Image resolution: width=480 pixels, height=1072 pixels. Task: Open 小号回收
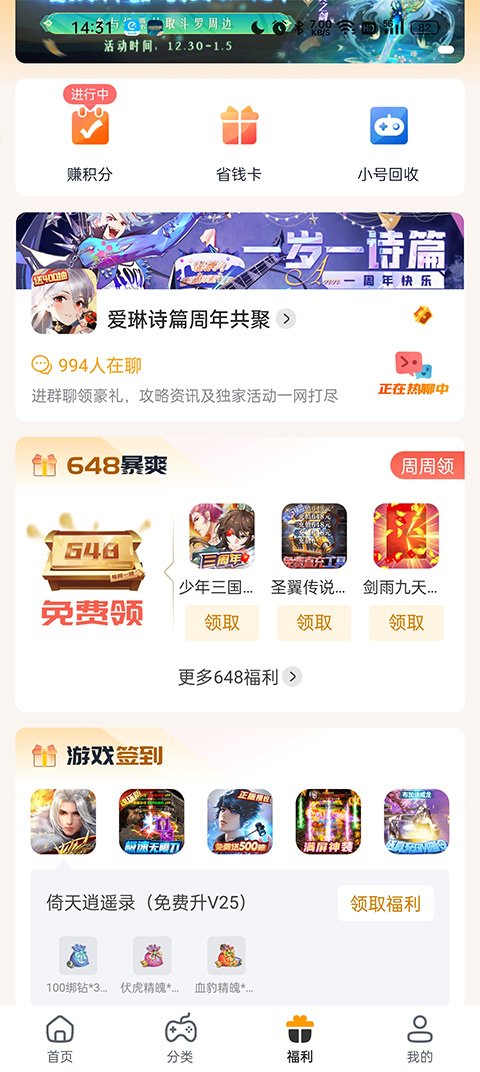point(388,144)
